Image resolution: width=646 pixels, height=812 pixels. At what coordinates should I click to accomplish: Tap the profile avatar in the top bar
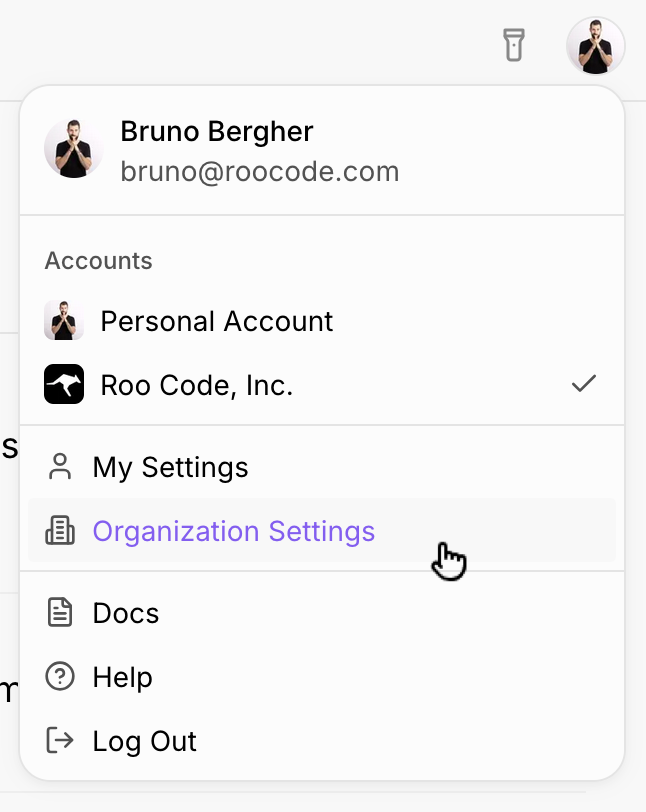(x=596, y=46)
